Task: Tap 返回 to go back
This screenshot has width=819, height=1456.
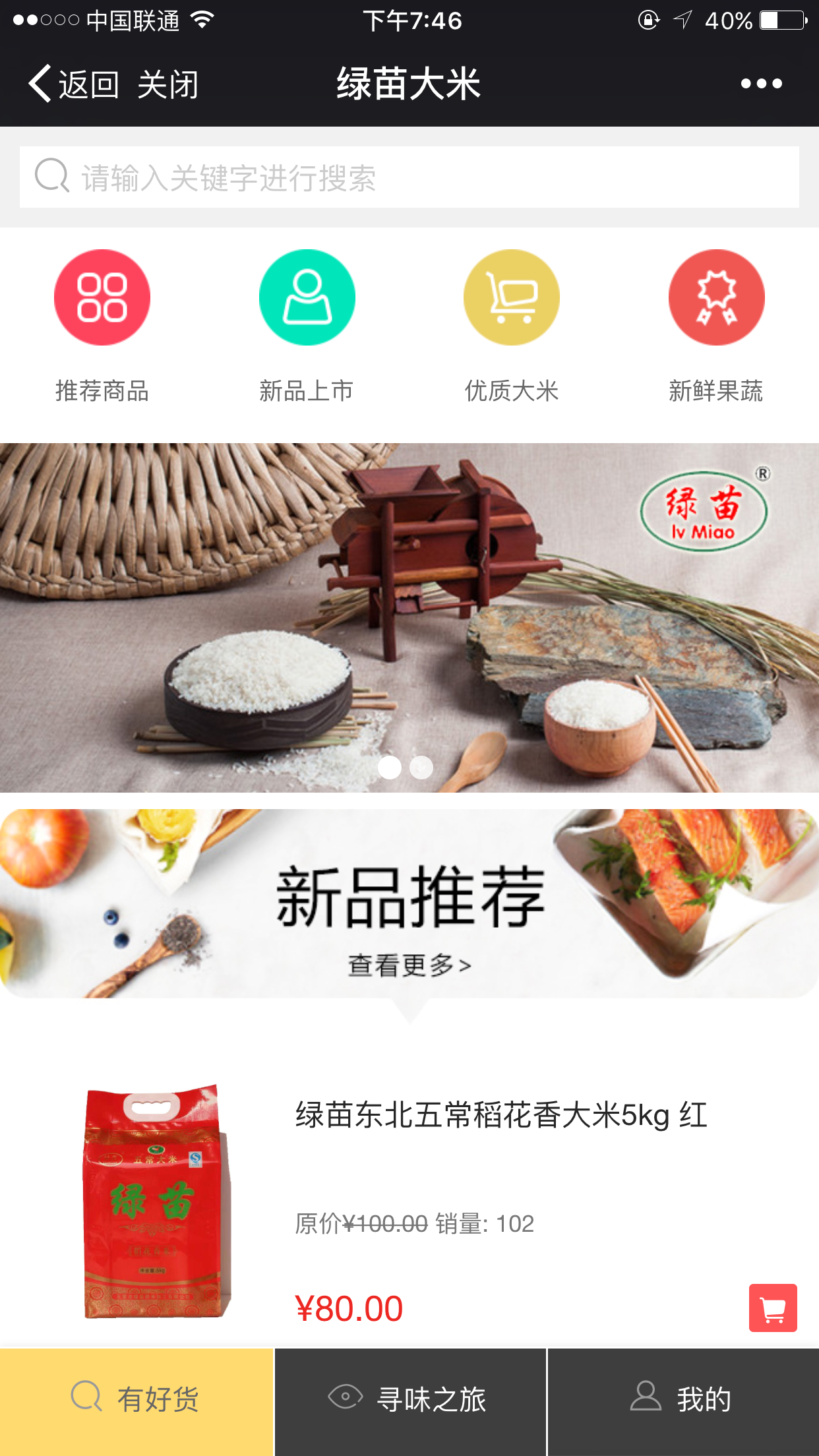Action: pos(73,84)
